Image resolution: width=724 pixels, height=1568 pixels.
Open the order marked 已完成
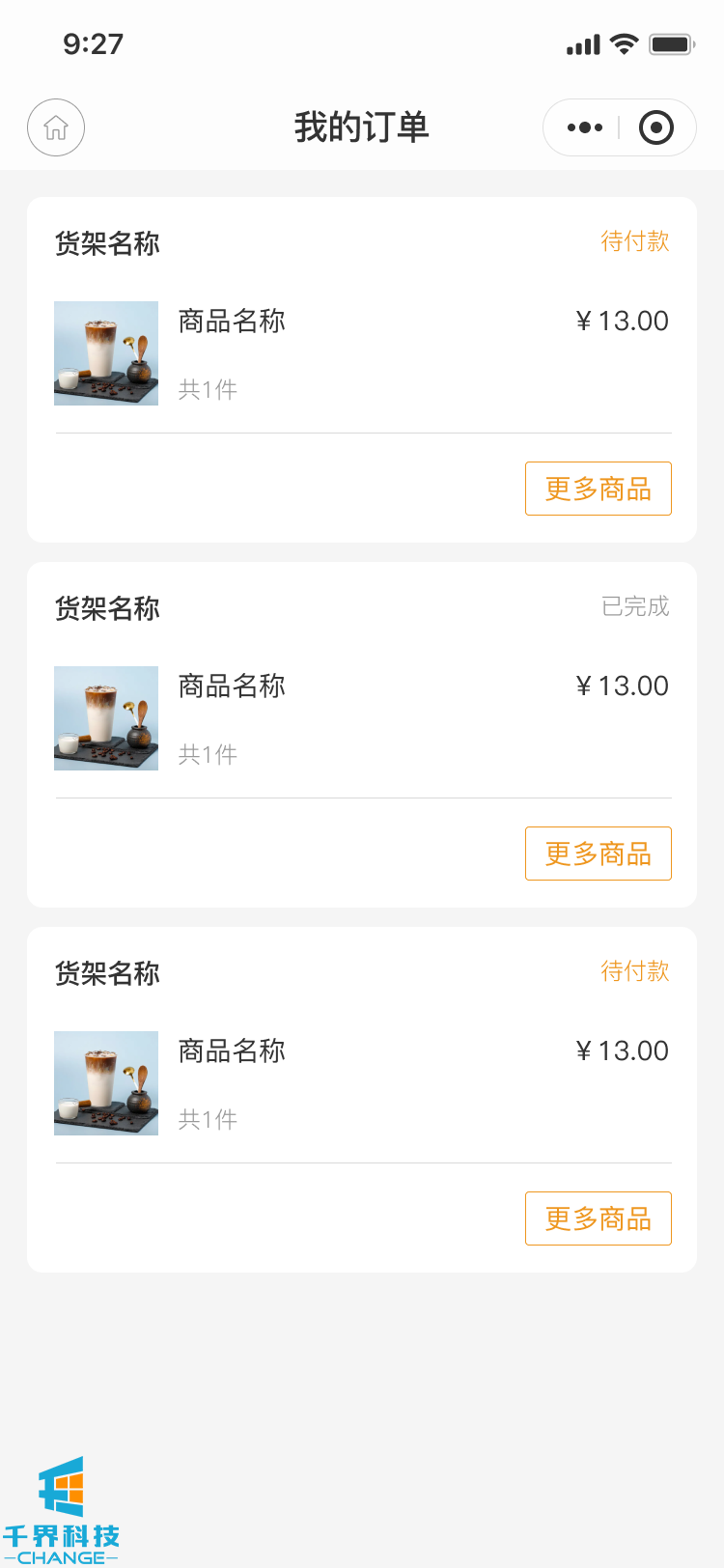361,716
